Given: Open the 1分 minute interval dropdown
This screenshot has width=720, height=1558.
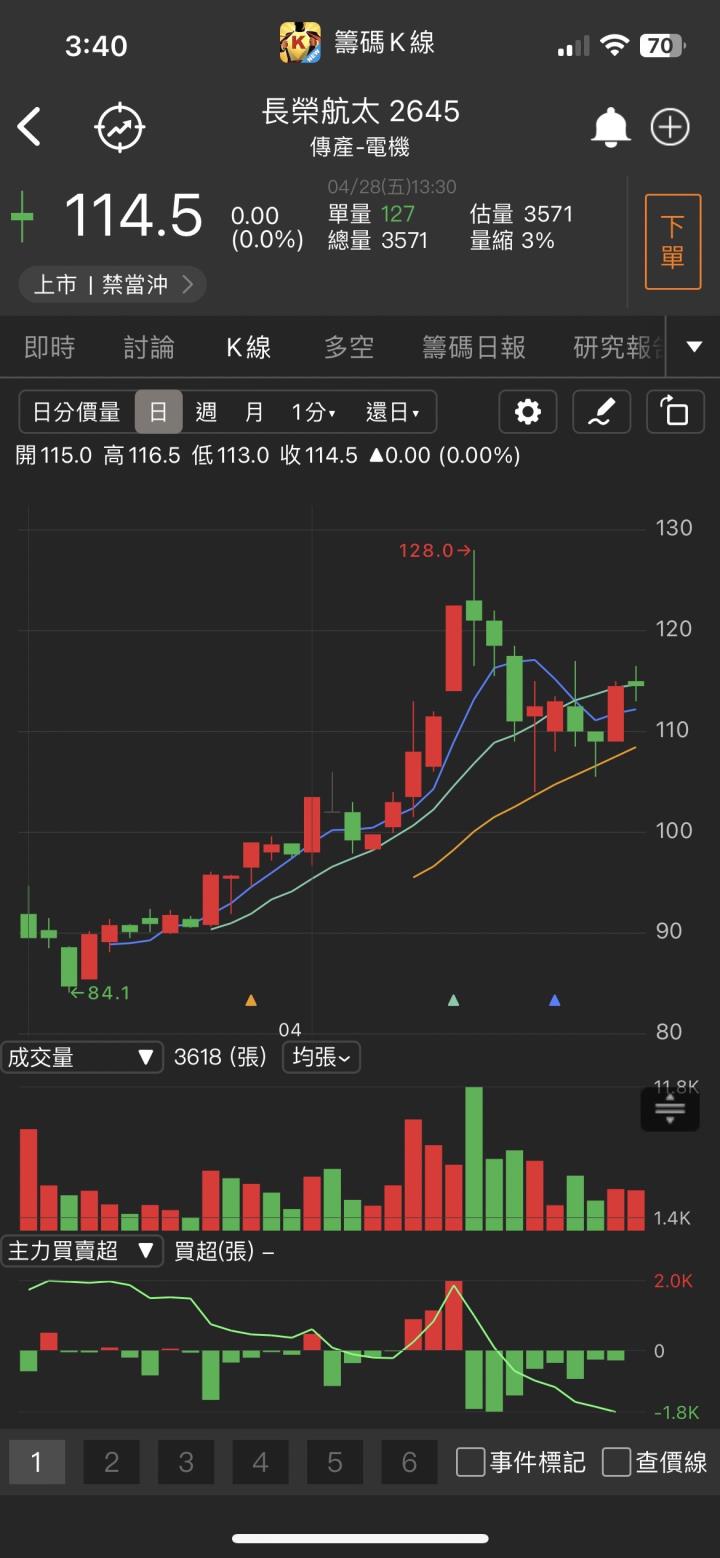Looking at the screenshot, I should click(313, 412).
